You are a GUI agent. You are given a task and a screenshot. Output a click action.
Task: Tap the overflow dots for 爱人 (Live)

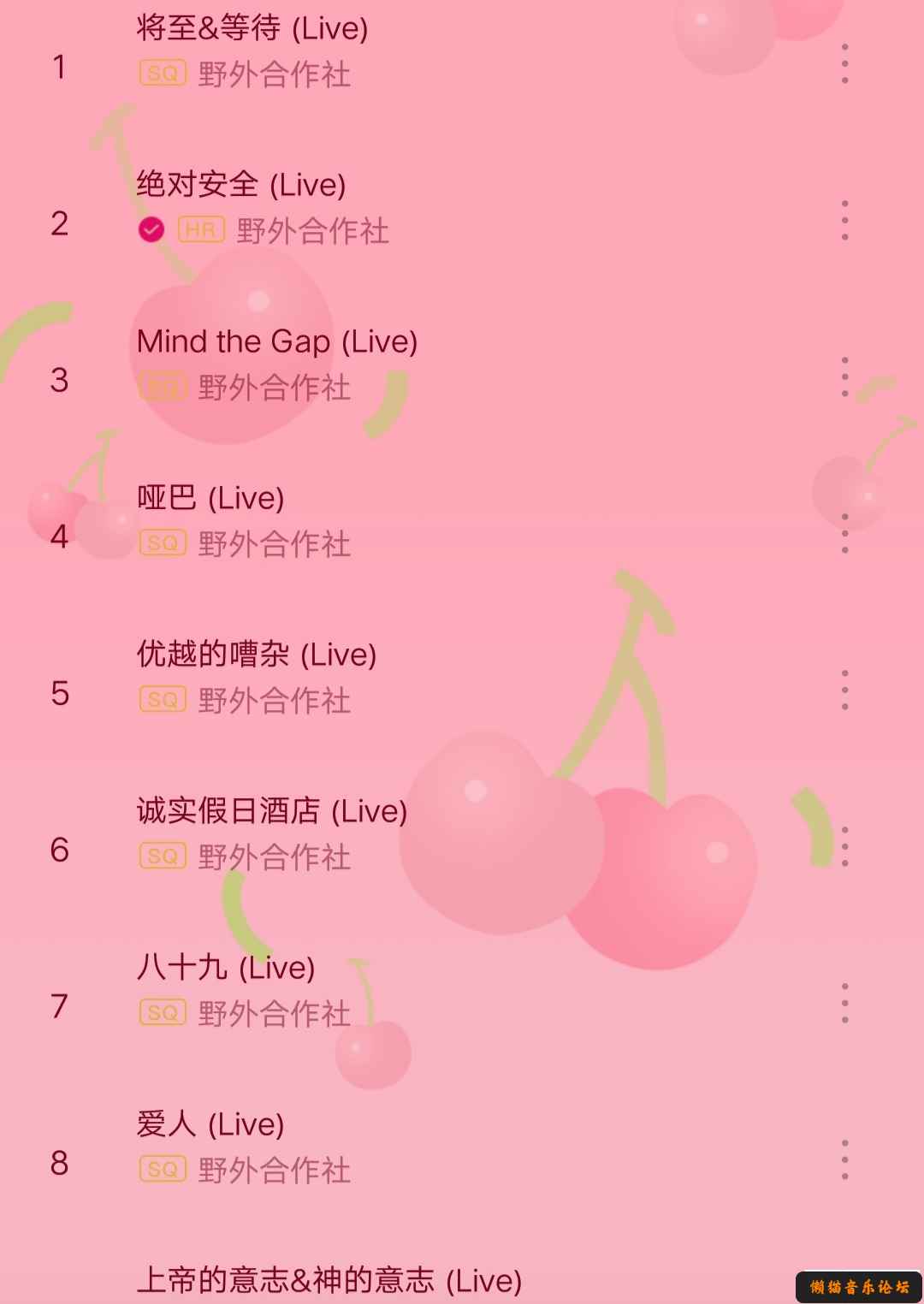pyautogui.click(x=844, y=1160)
